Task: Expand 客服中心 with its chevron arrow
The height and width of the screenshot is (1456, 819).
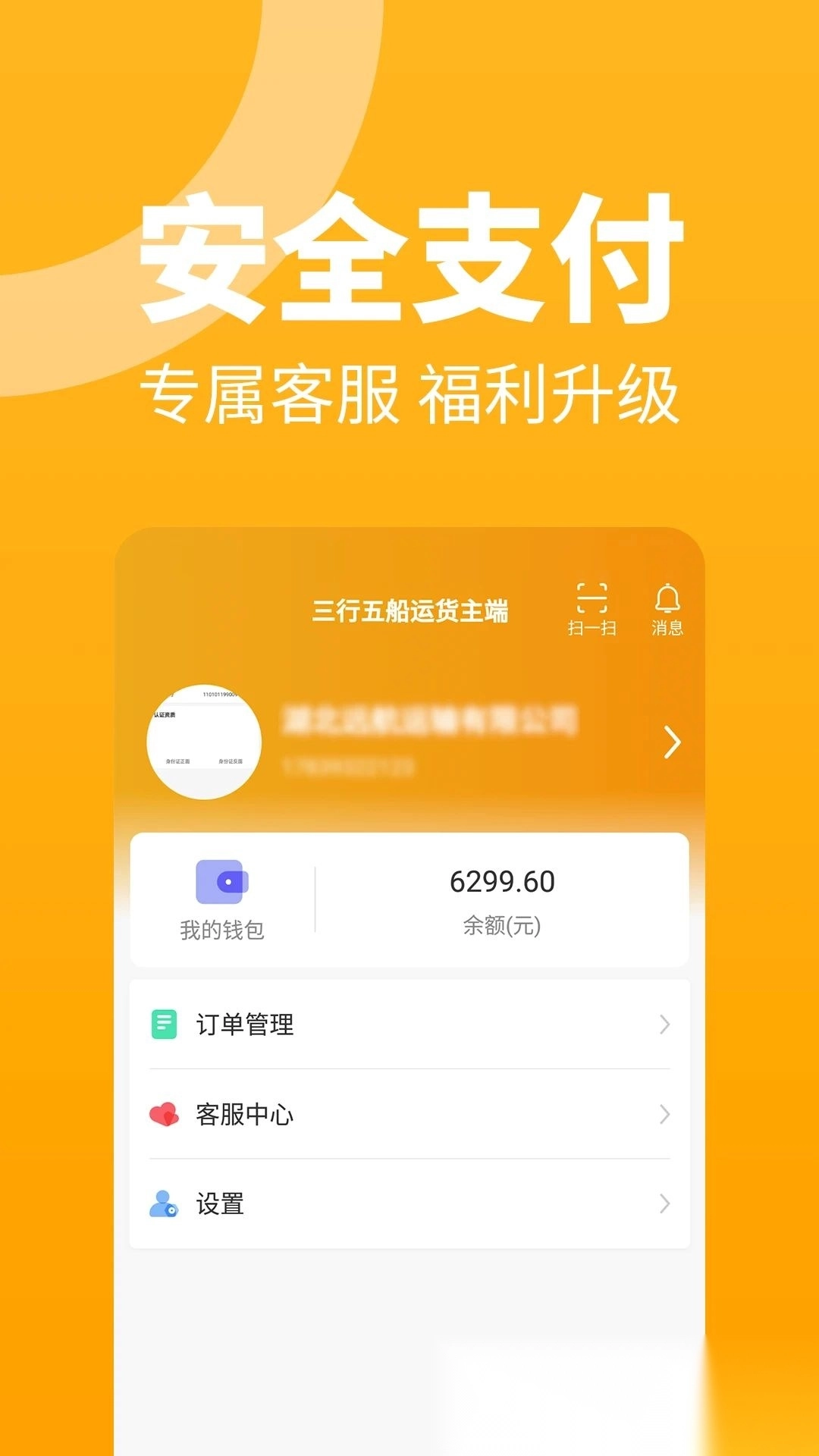Action: [x=664, y=1114]
